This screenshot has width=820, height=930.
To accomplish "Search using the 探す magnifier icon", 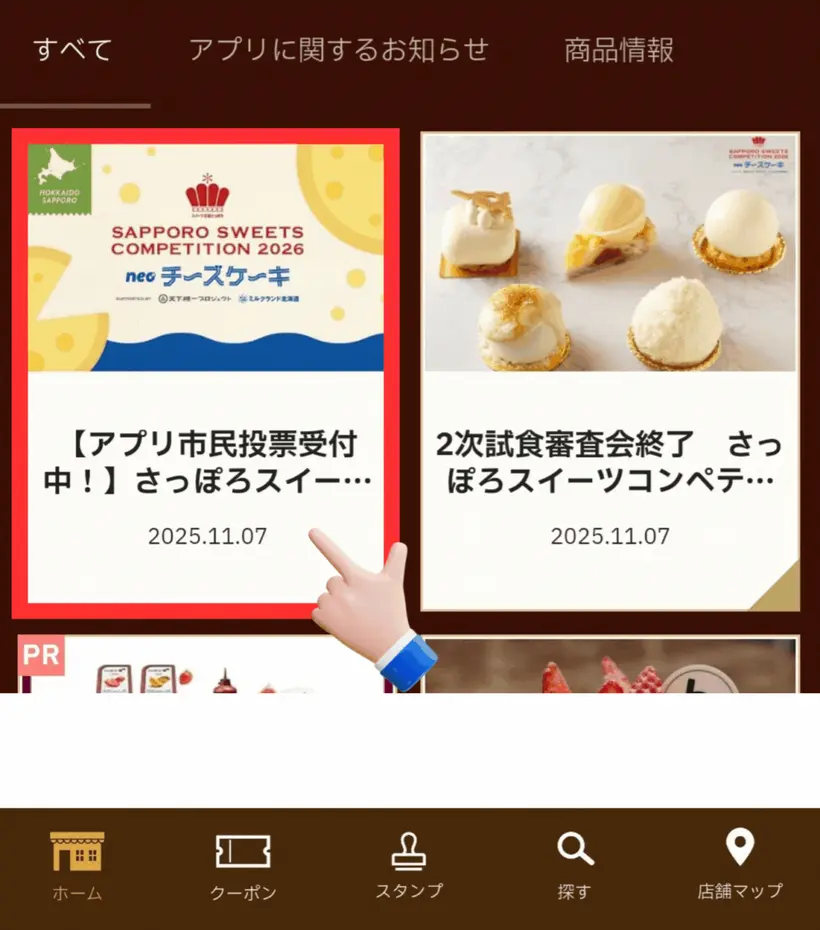I will coord(574,862).
